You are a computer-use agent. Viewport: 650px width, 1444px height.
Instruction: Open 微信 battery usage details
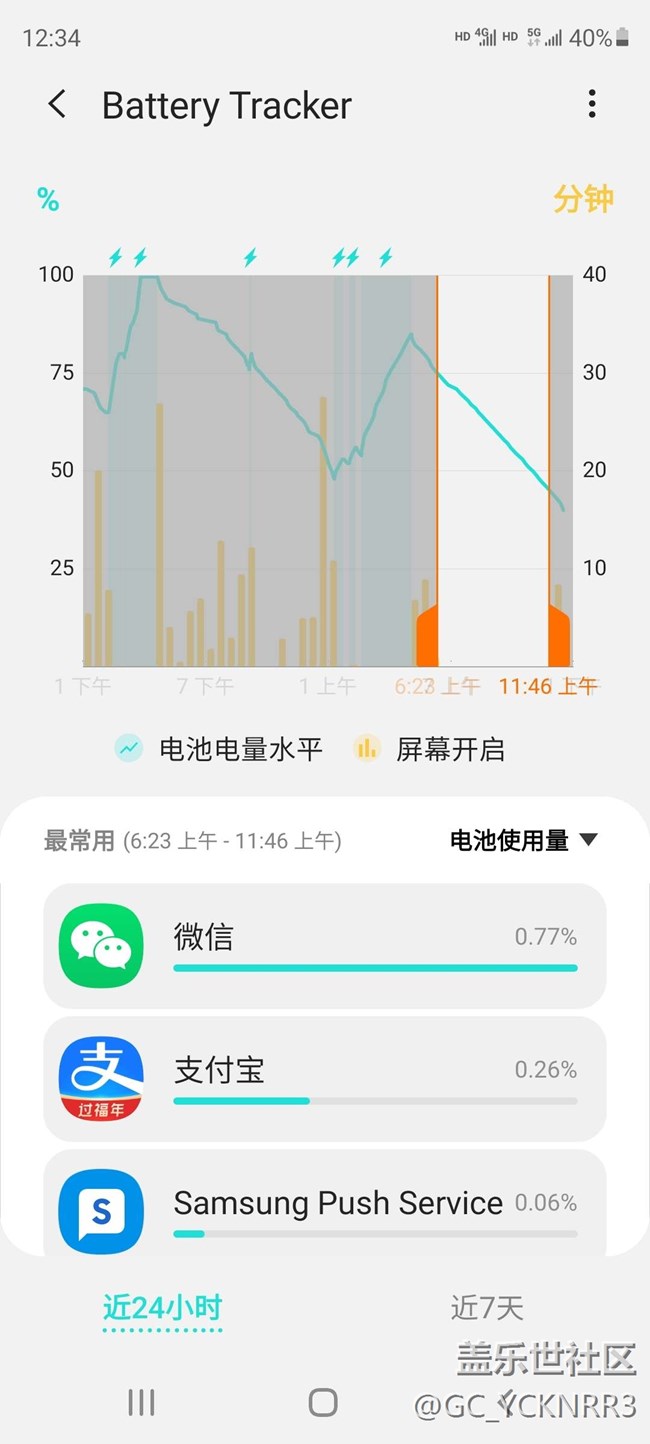[x=325, y=945]
